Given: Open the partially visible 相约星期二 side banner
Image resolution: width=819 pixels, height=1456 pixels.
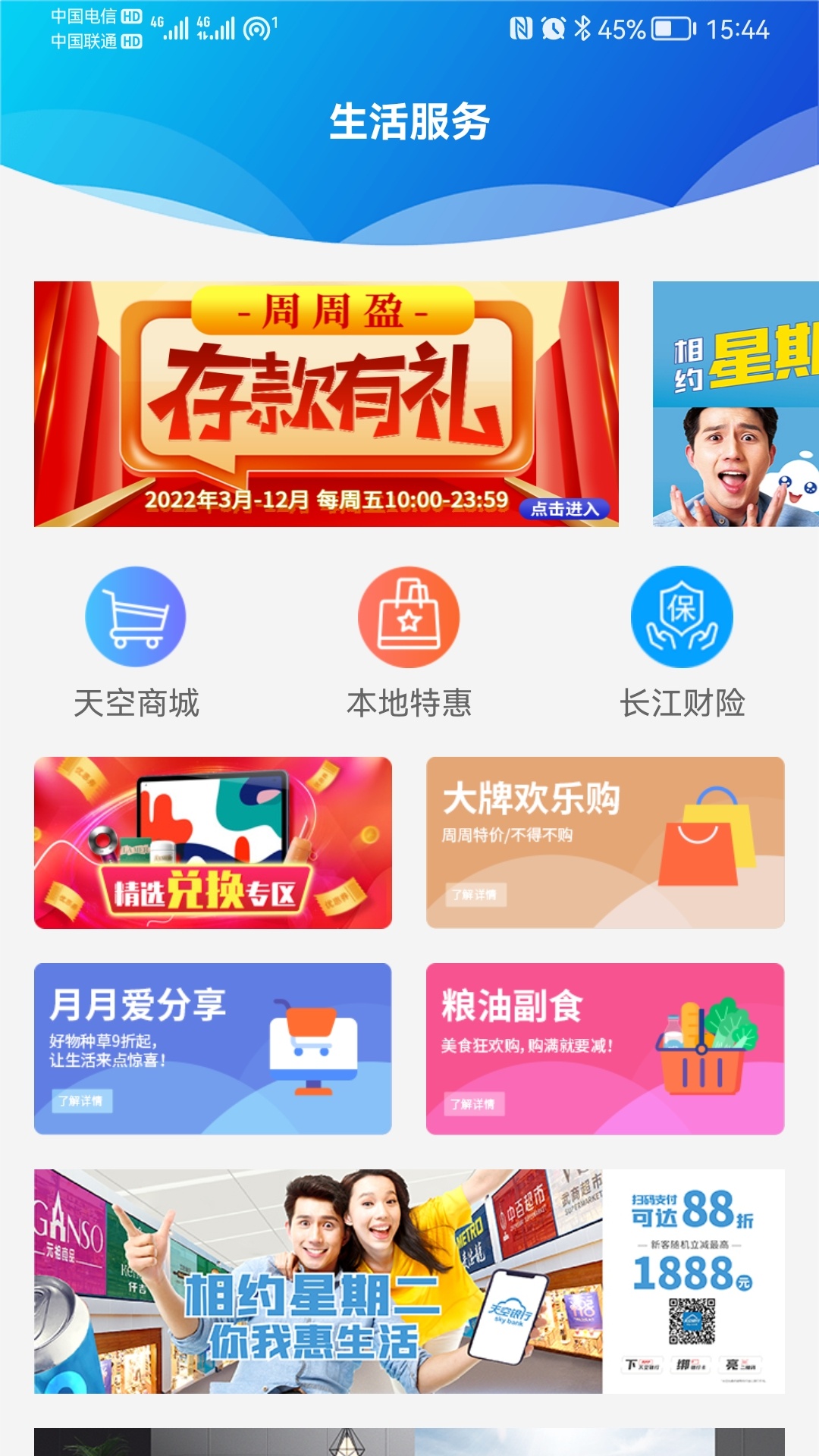Looking at the screenshot, I should click(736, 403).
